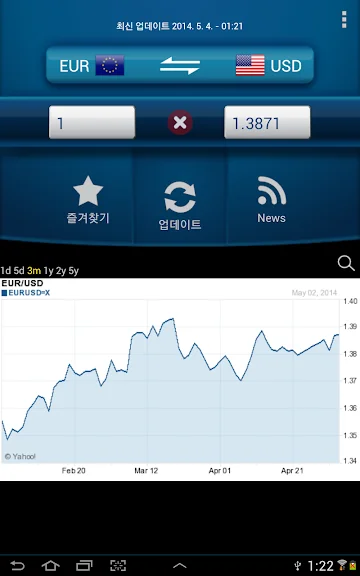The image size is (360, 576).
Task: Open recent apps from navigation bar
Action: (x=84, y=565)
